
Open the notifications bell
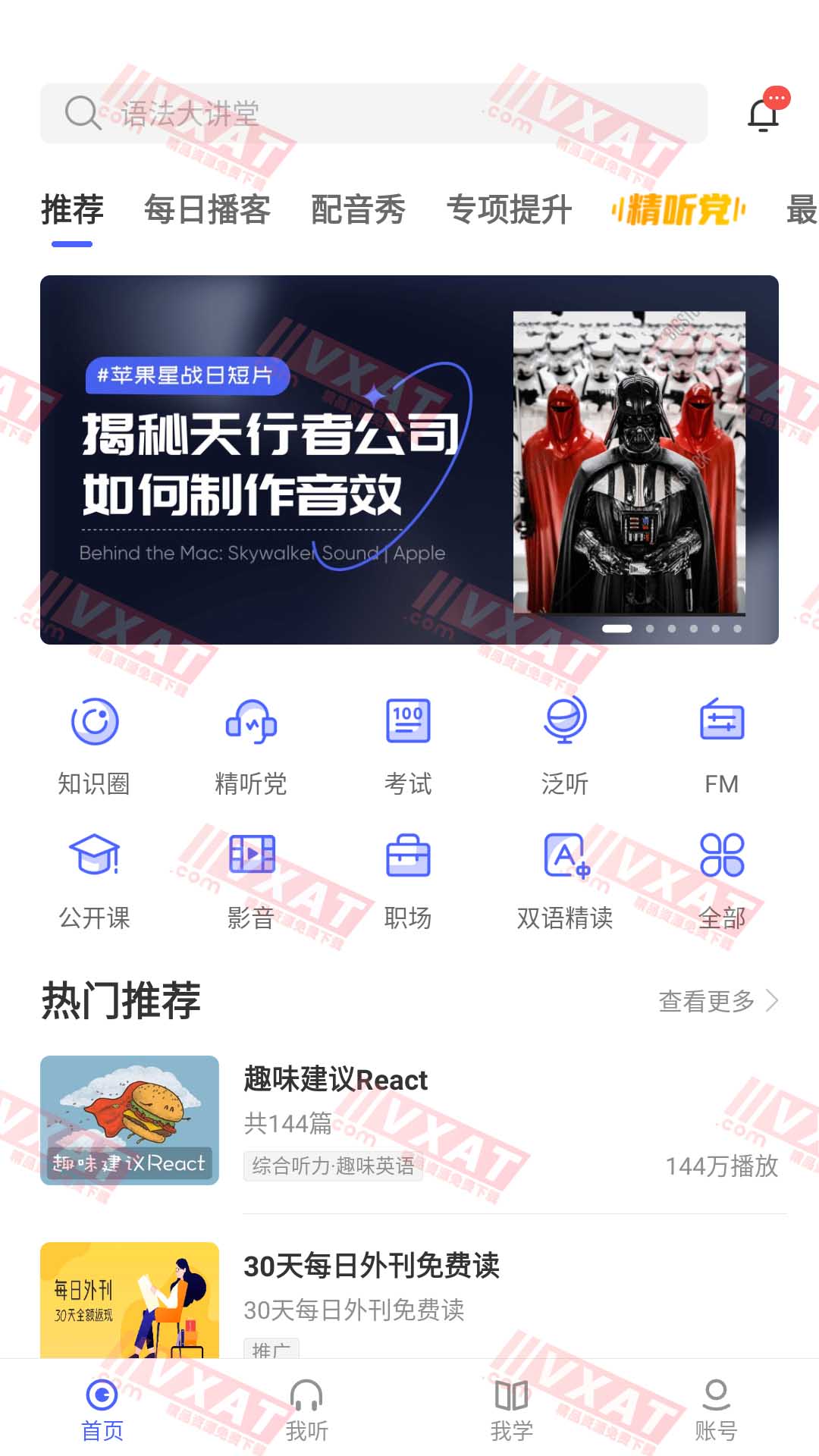click(764, 114)
